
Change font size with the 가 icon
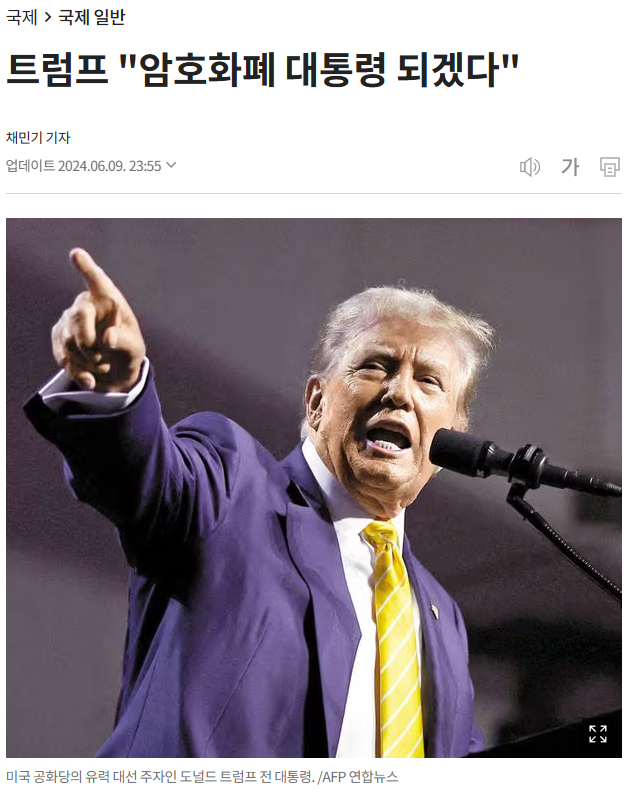click(x=570, y=167)
